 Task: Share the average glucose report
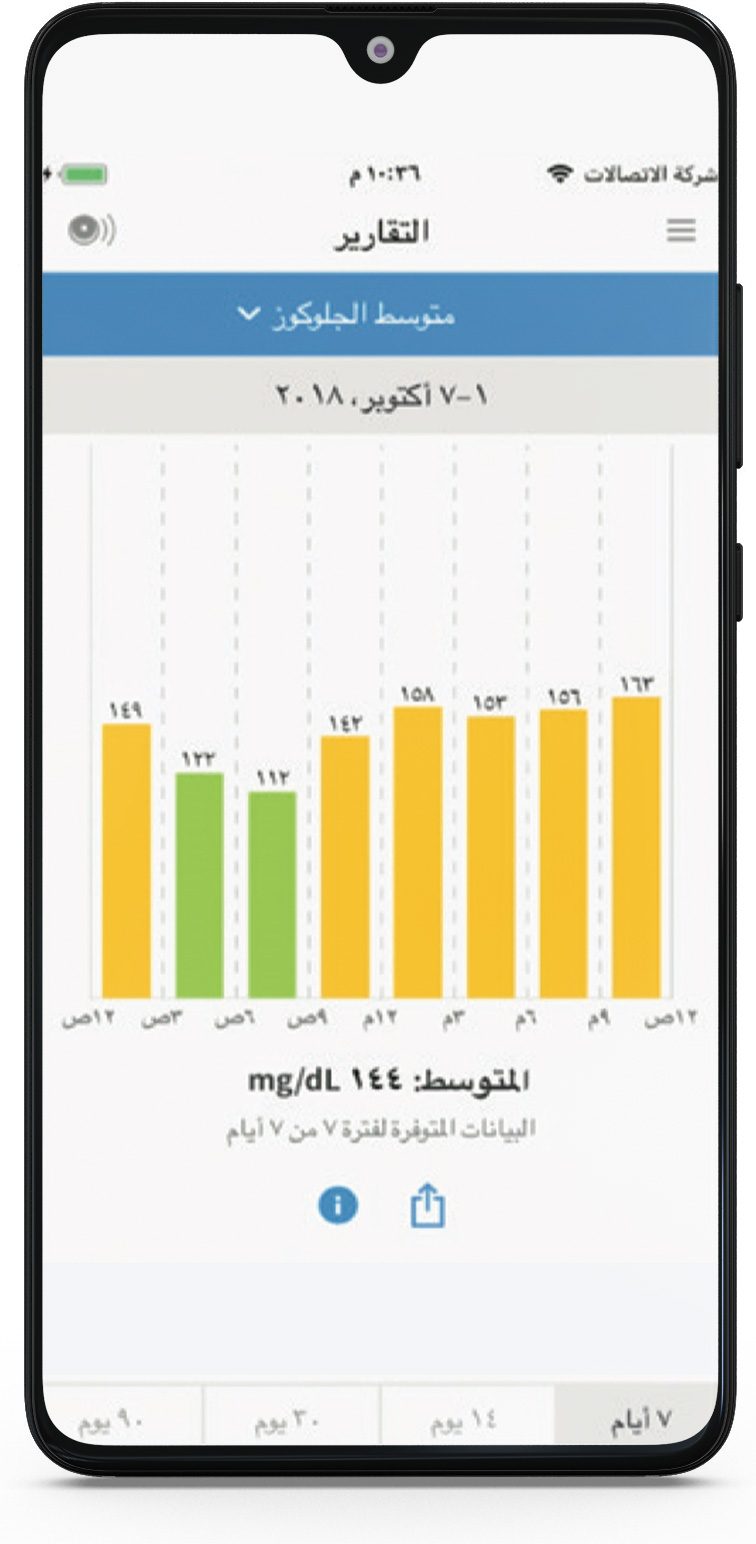click(427, 1207)
